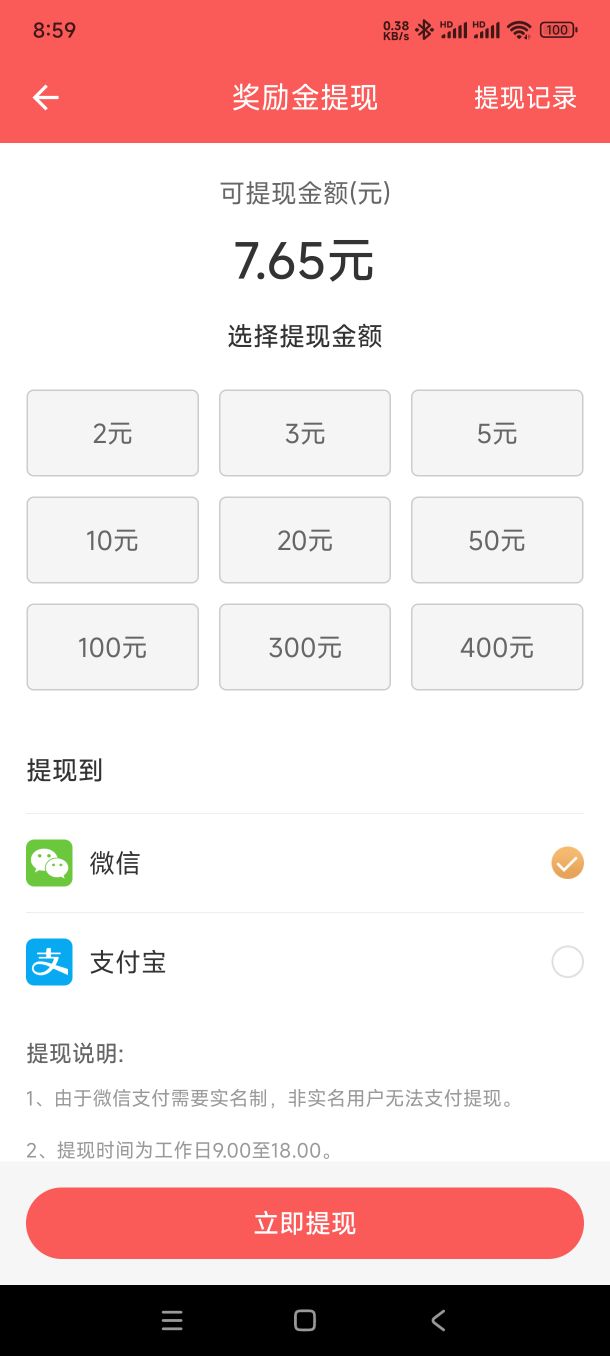The width and height of the screenshot is (610, 1356).
Task: Open 提现记录 withdrawal records
Action: 525,98
